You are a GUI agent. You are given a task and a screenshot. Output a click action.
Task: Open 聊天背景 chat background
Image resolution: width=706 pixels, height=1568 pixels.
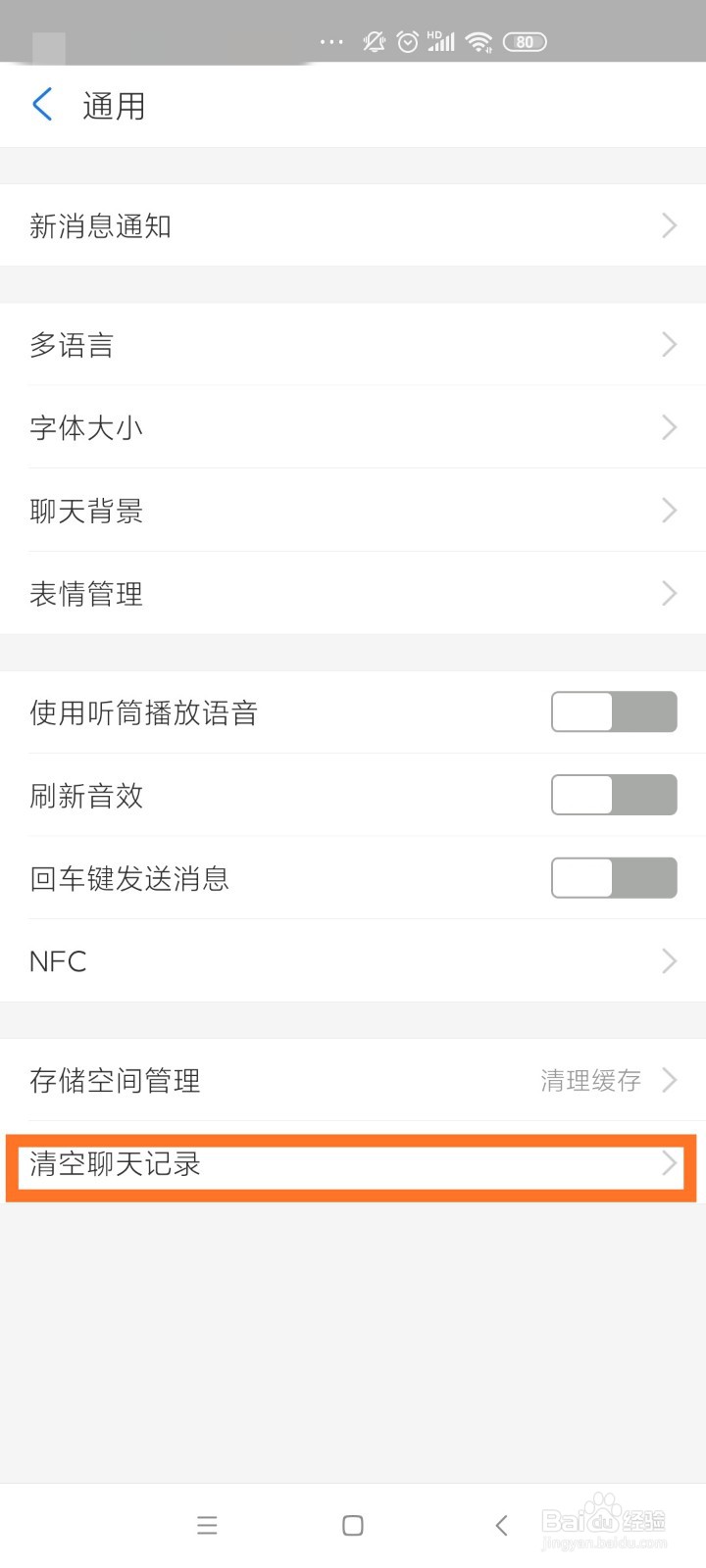coord(353,510)
